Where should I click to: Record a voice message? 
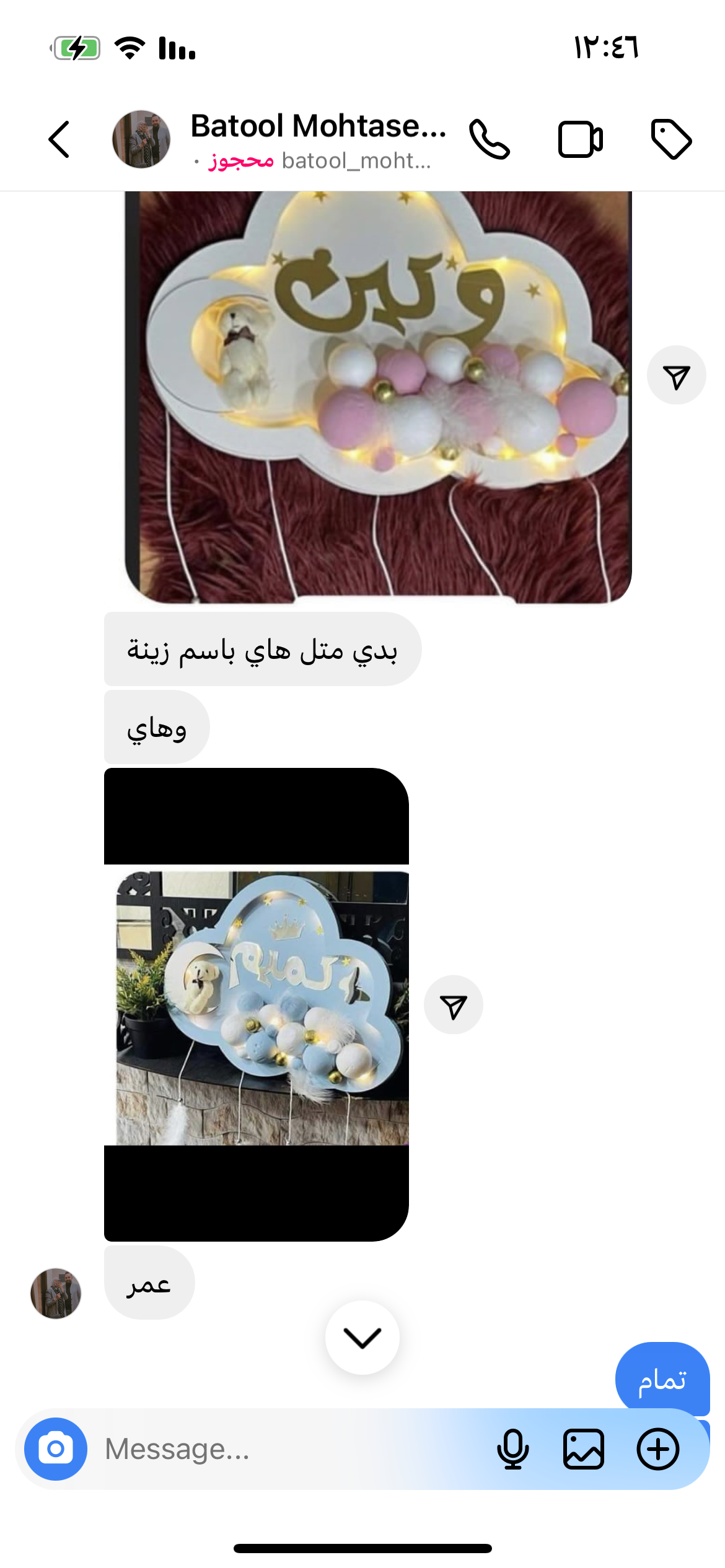coord(513,1449)
